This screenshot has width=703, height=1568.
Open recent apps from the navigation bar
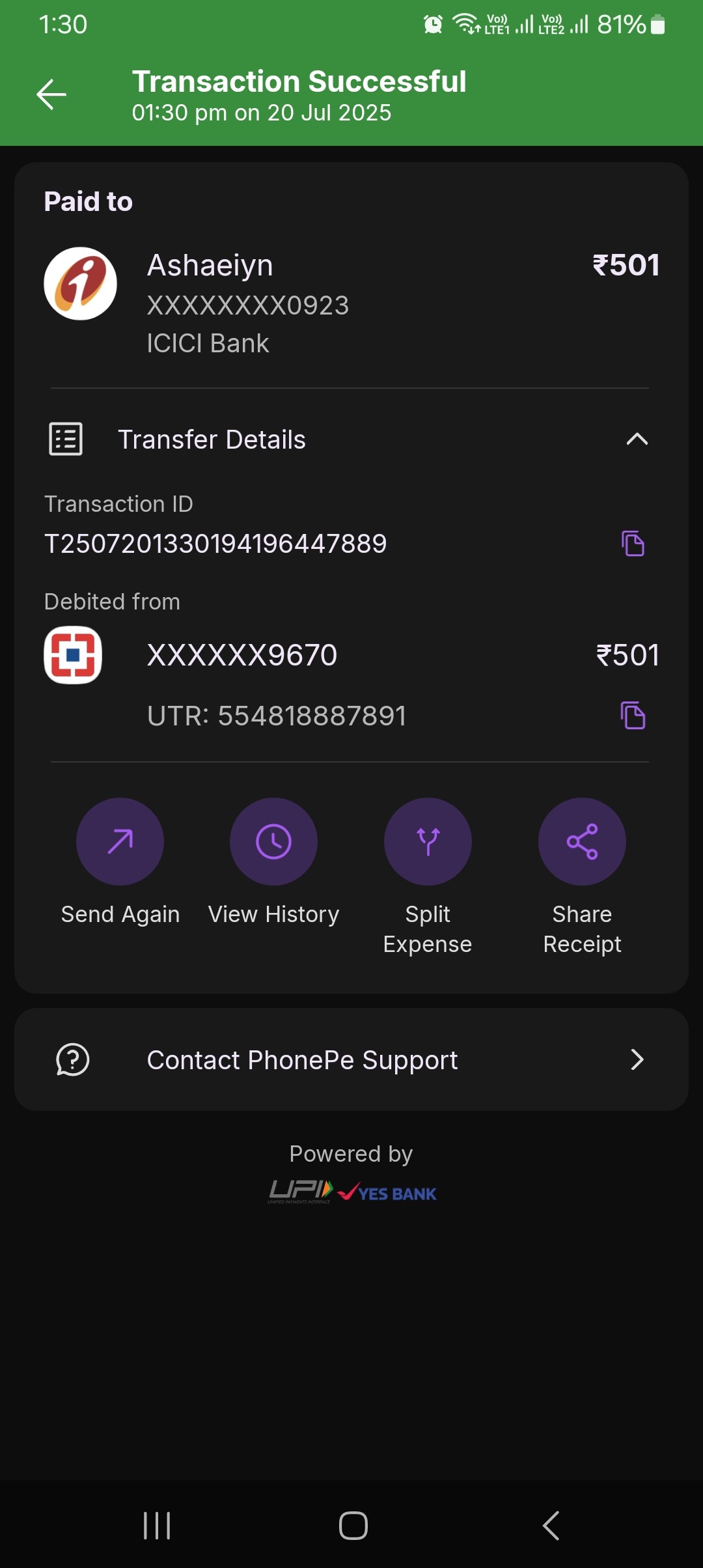(157, 1525)
